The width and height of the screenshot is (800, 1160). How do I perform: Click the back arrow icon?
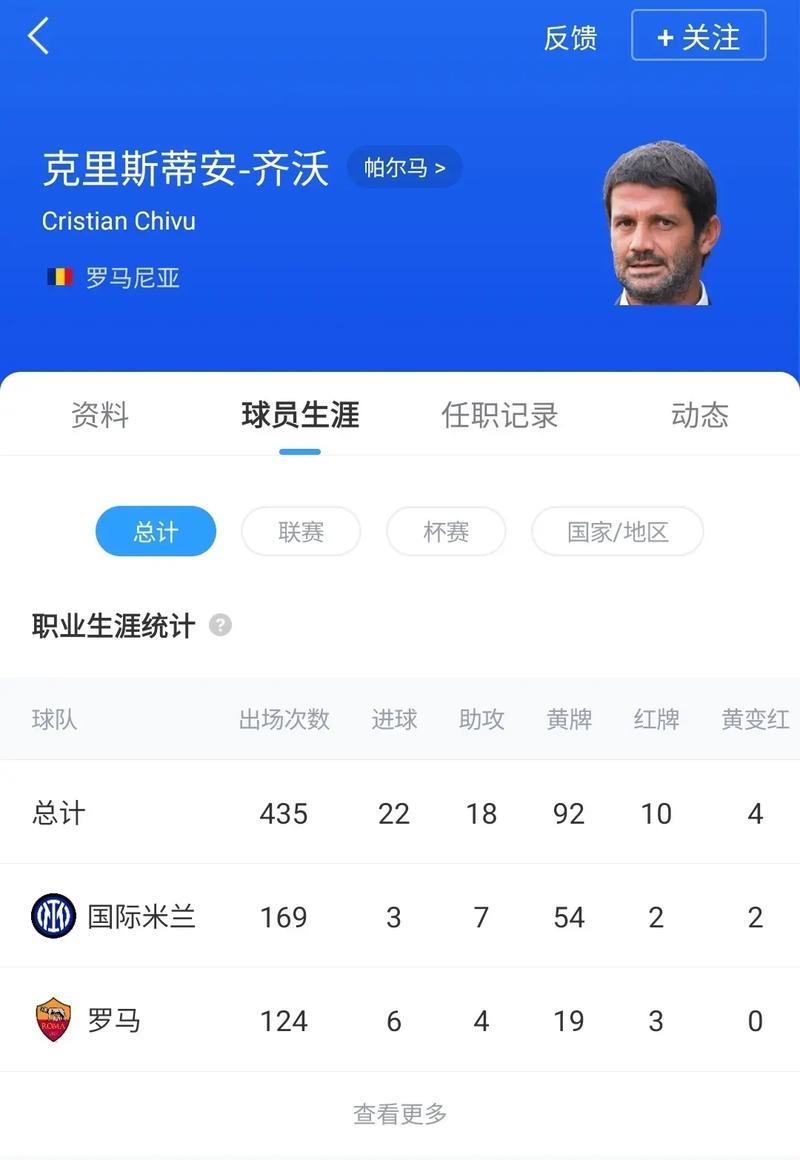click(38, 33)
